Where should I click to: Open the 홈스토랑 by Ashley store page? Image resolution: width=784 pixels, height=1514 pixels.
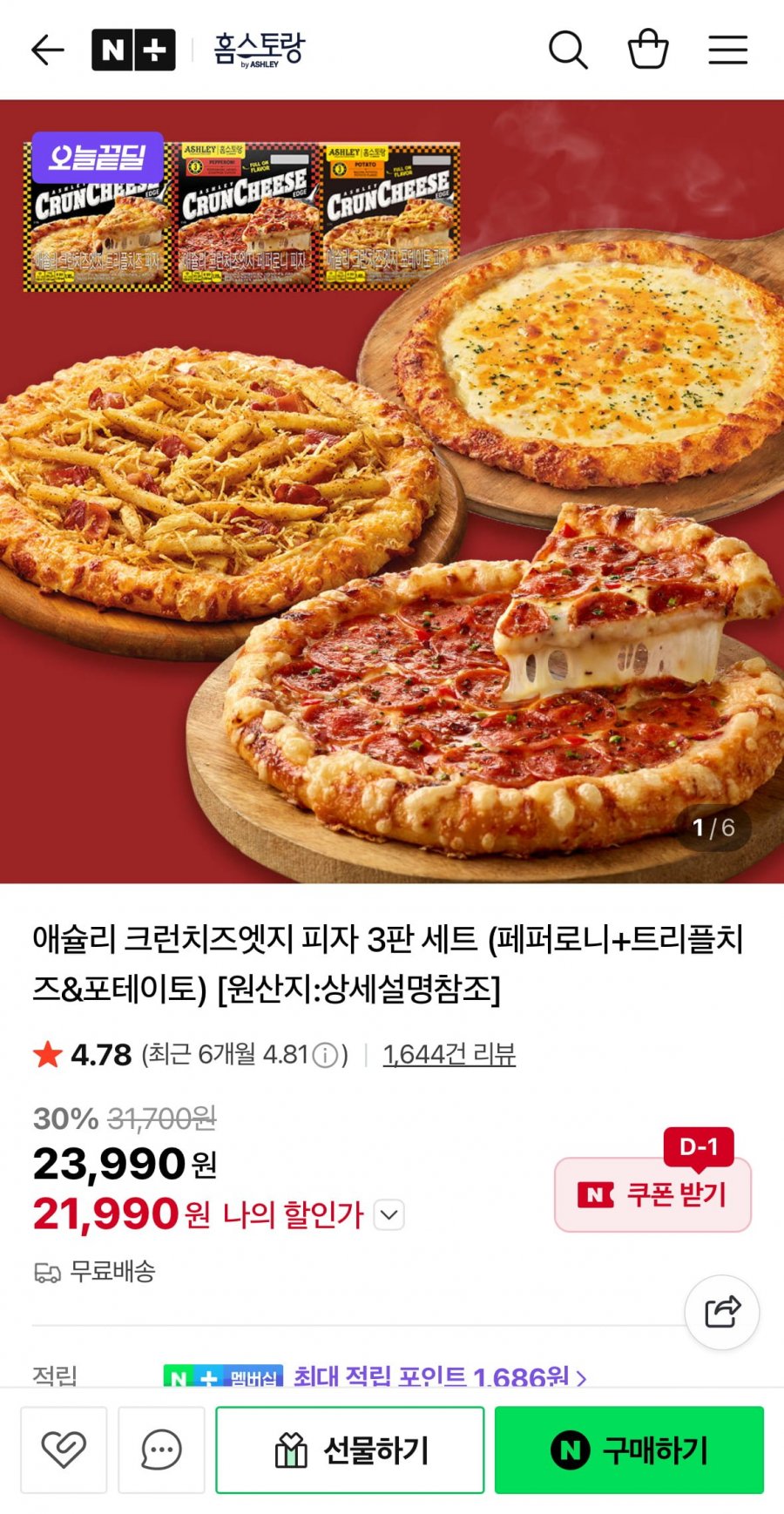click(260, 51)
